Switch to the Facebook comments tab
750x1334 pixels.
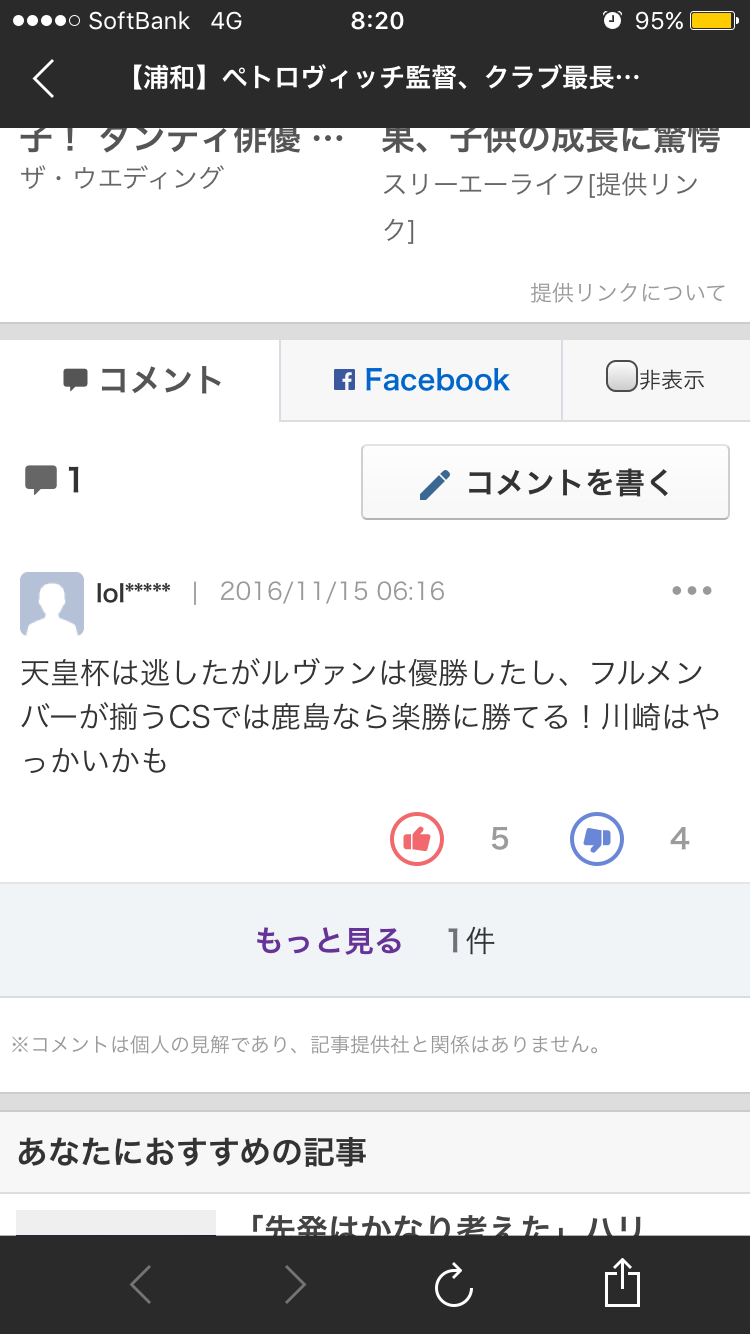pyautogui.click(x=421, y=380)
